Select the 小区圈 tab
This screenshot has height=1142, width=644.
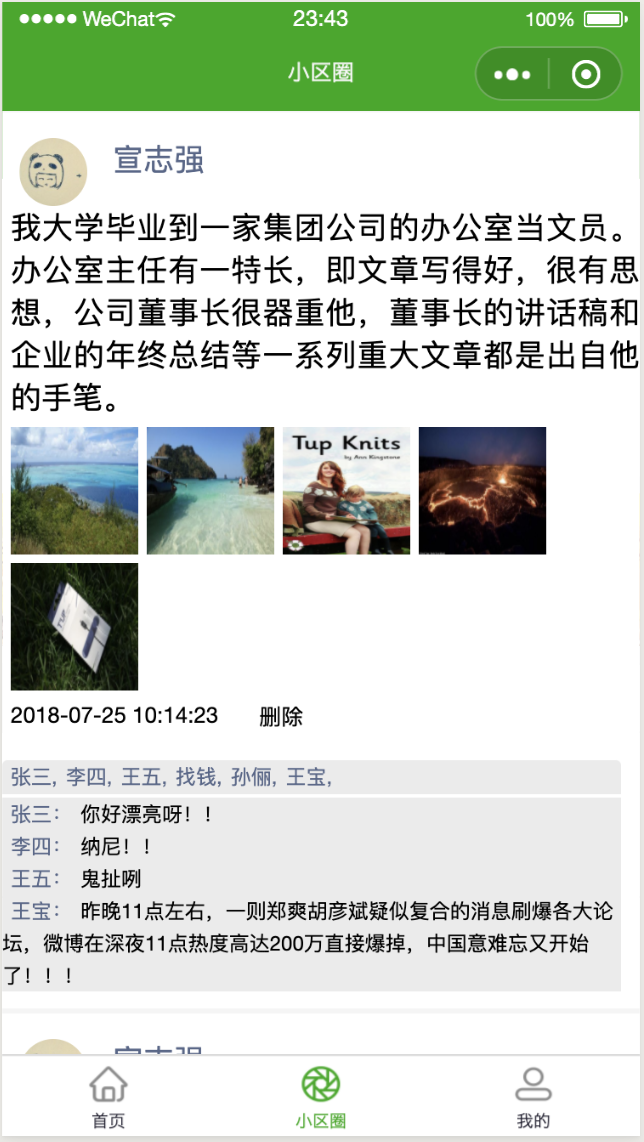[321, 1097]
